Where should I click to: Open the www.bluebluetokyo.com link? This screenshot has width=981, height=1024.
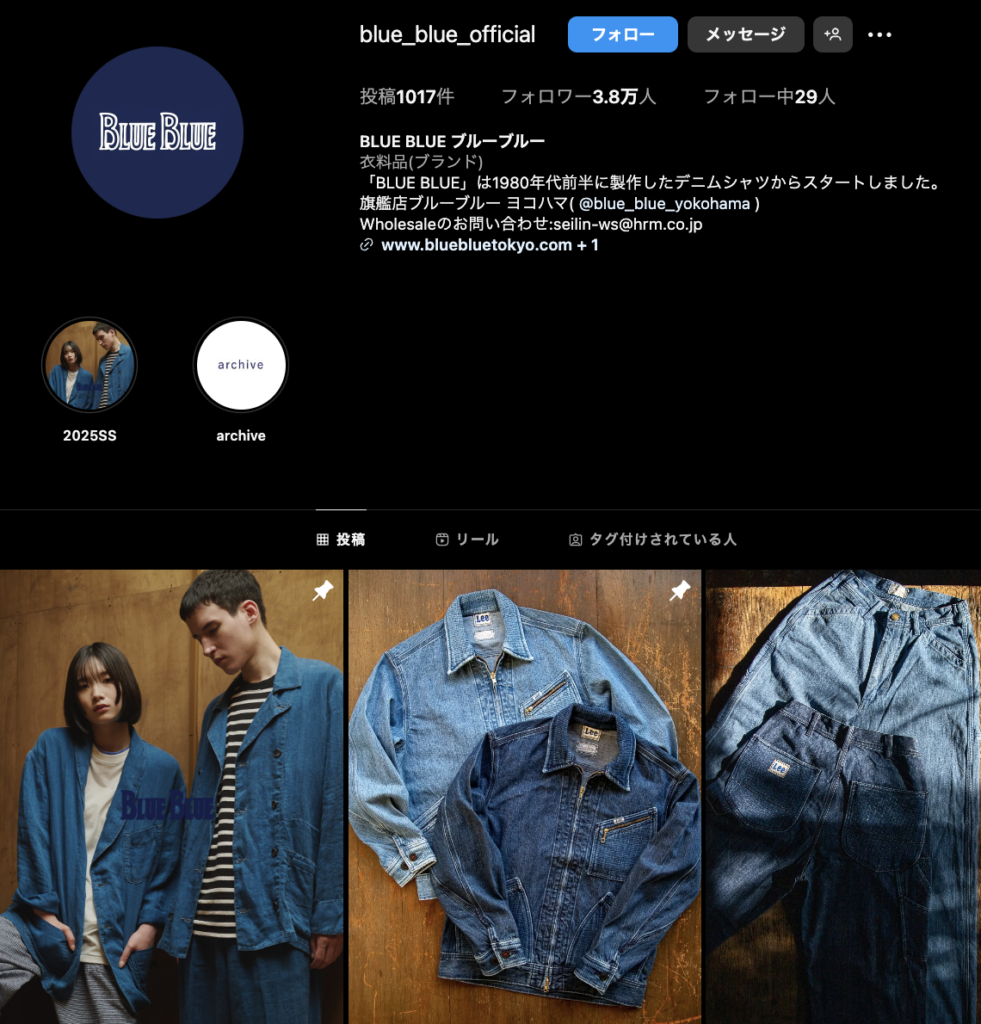click(x=477, y=245)
